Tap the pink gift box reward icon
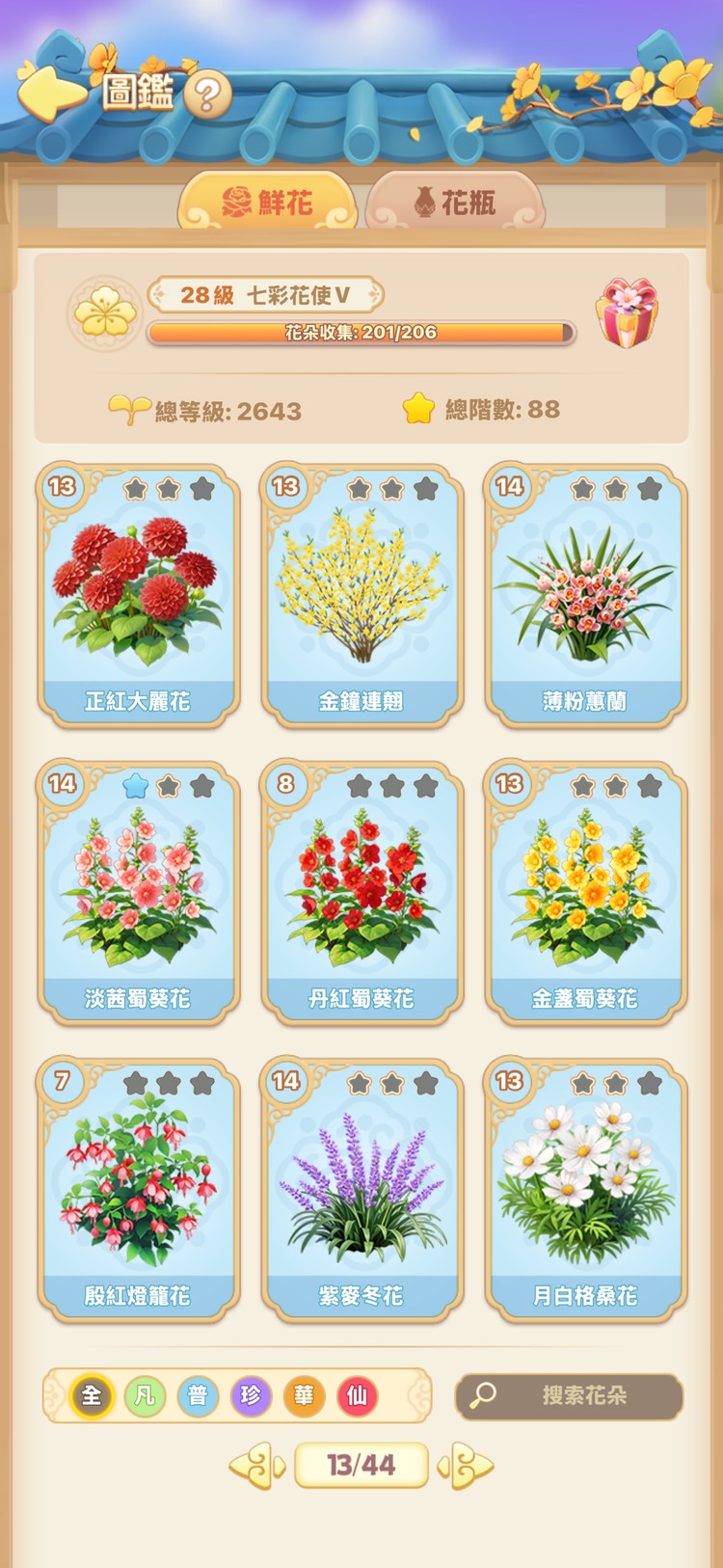 tap(627, 312)
